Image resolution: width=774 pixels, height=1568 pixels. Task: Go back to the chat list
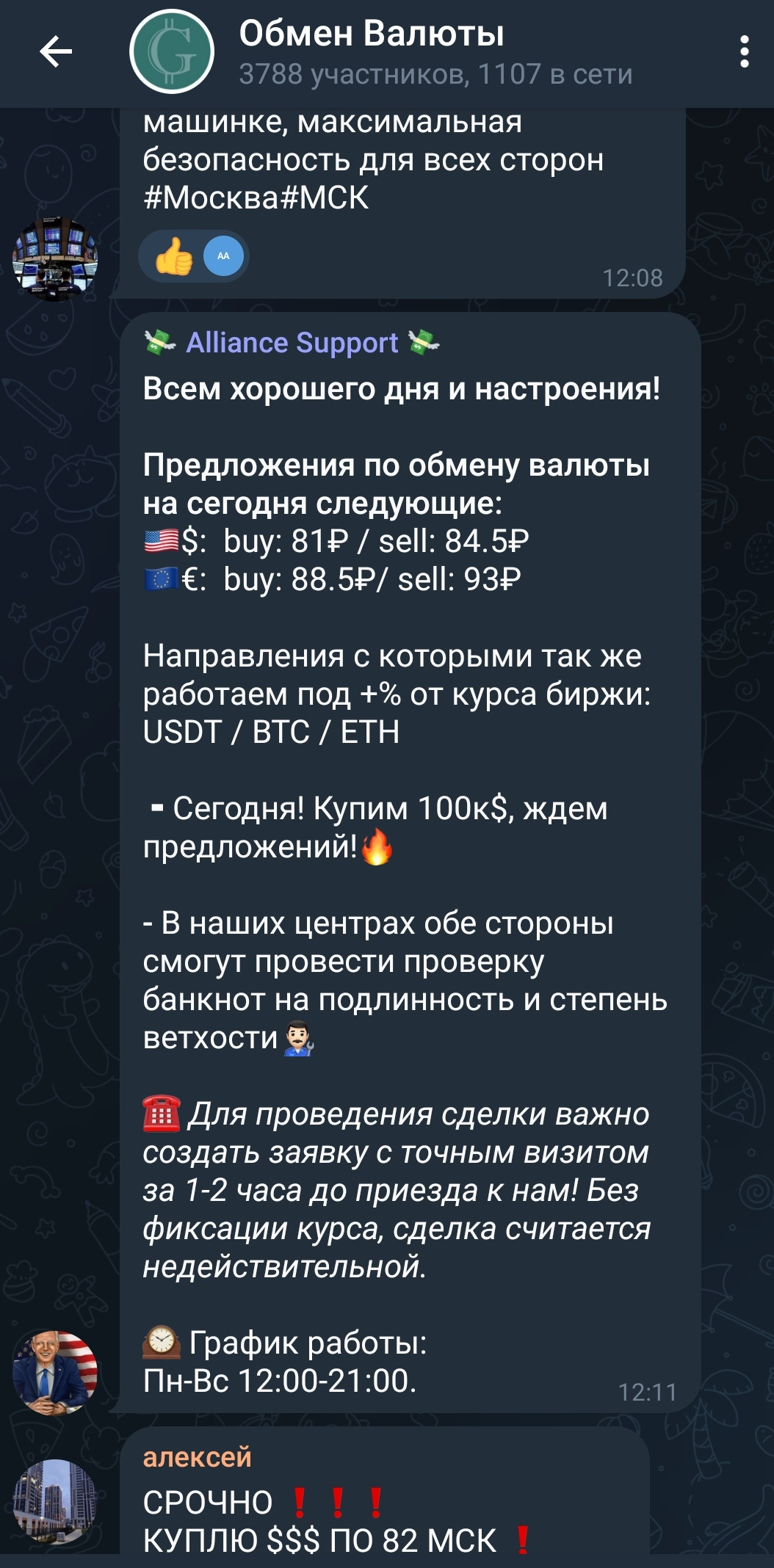[x=56, y=52]
